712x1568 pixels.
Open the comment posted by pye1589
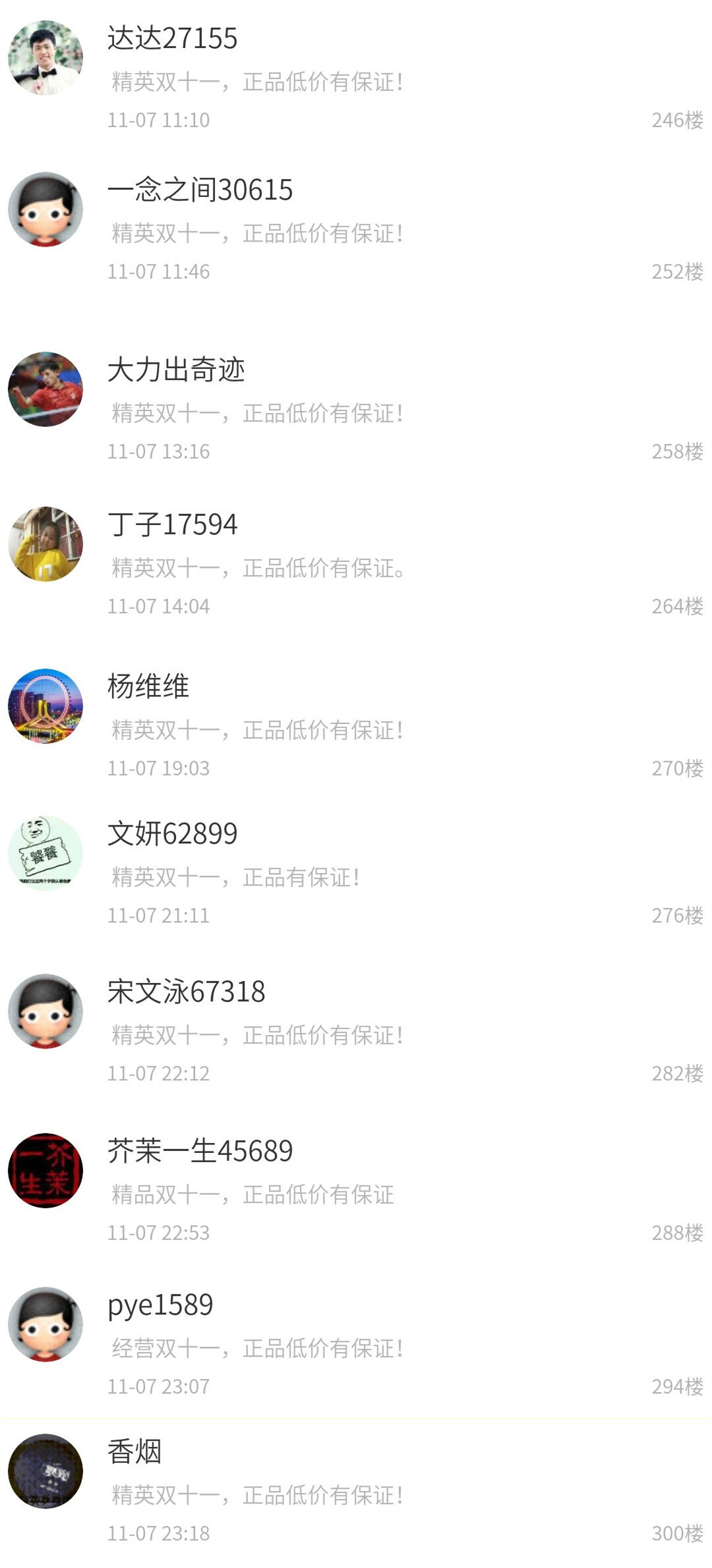(x=356, y=1344)
